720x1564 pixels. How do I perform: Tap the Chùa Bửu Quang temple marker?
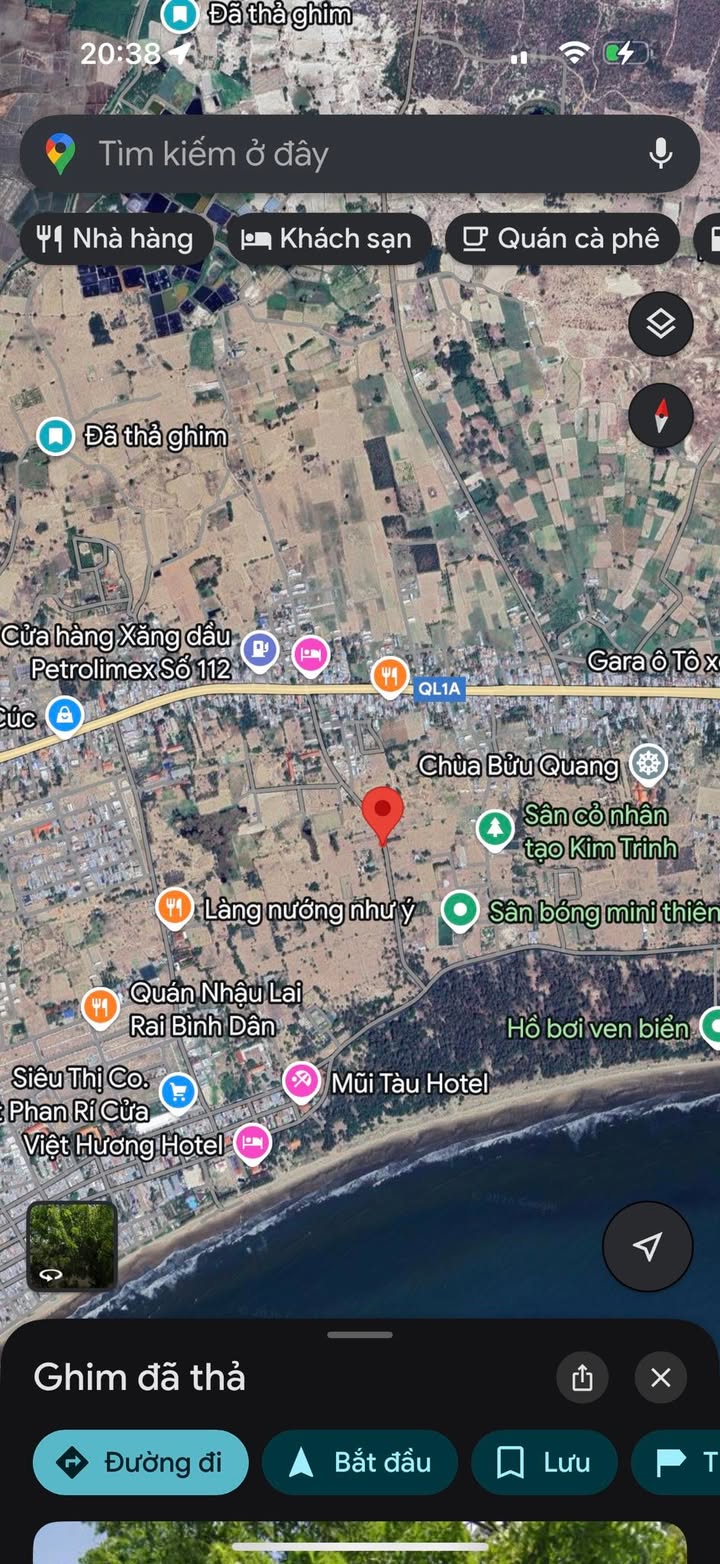(649, 765)
